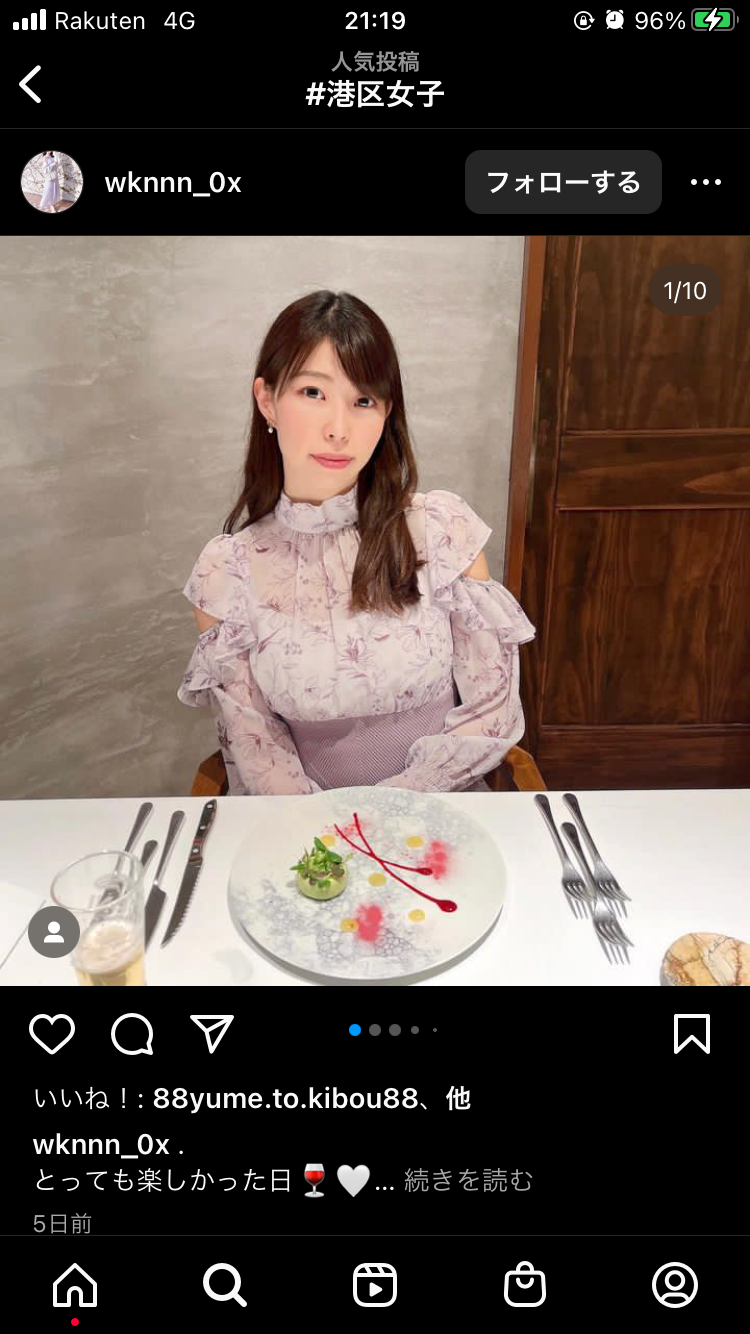Open wknnn_0x profile picture
The width and height of the screenshot is (750, 1334).
click(52, 182)
